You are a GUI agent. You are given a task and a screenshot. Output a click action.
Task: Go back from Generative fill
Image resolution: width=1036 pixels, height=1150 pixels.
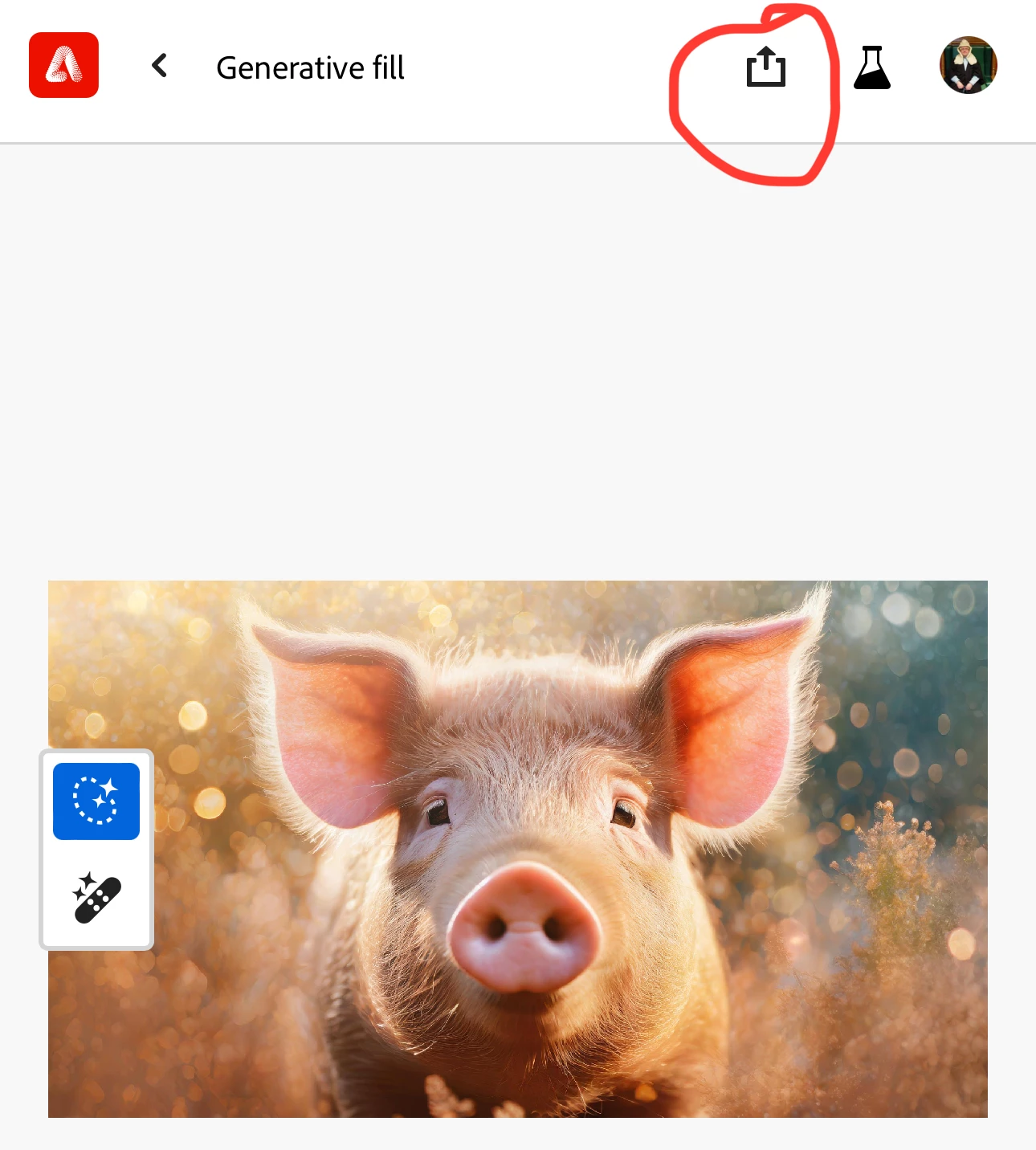coord(160,66)
